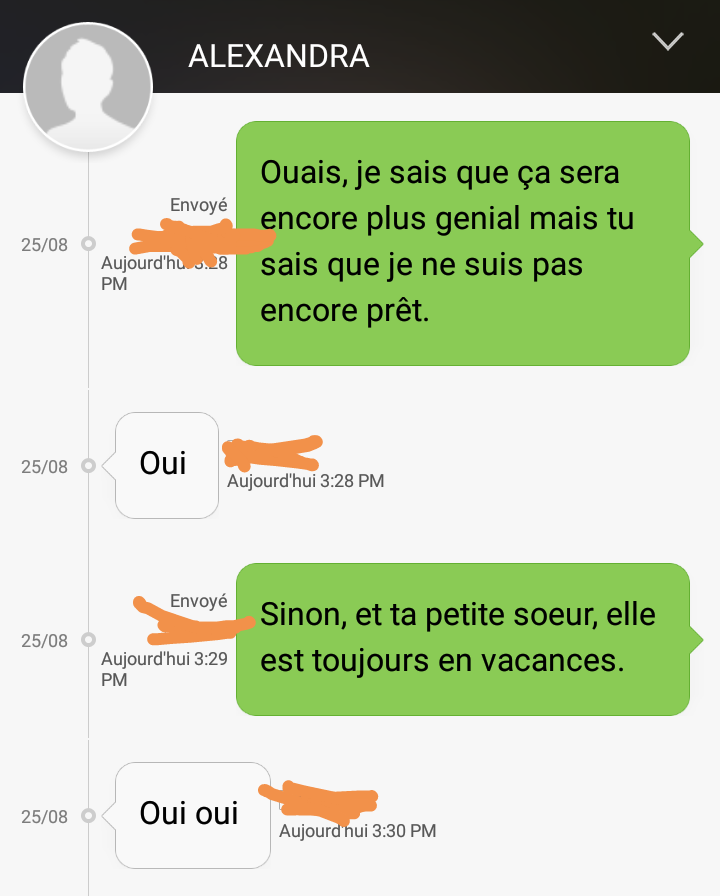Tap the received 'Oui oui' message bubble
The image size is (720, 896).
click(x=192, y=815)
